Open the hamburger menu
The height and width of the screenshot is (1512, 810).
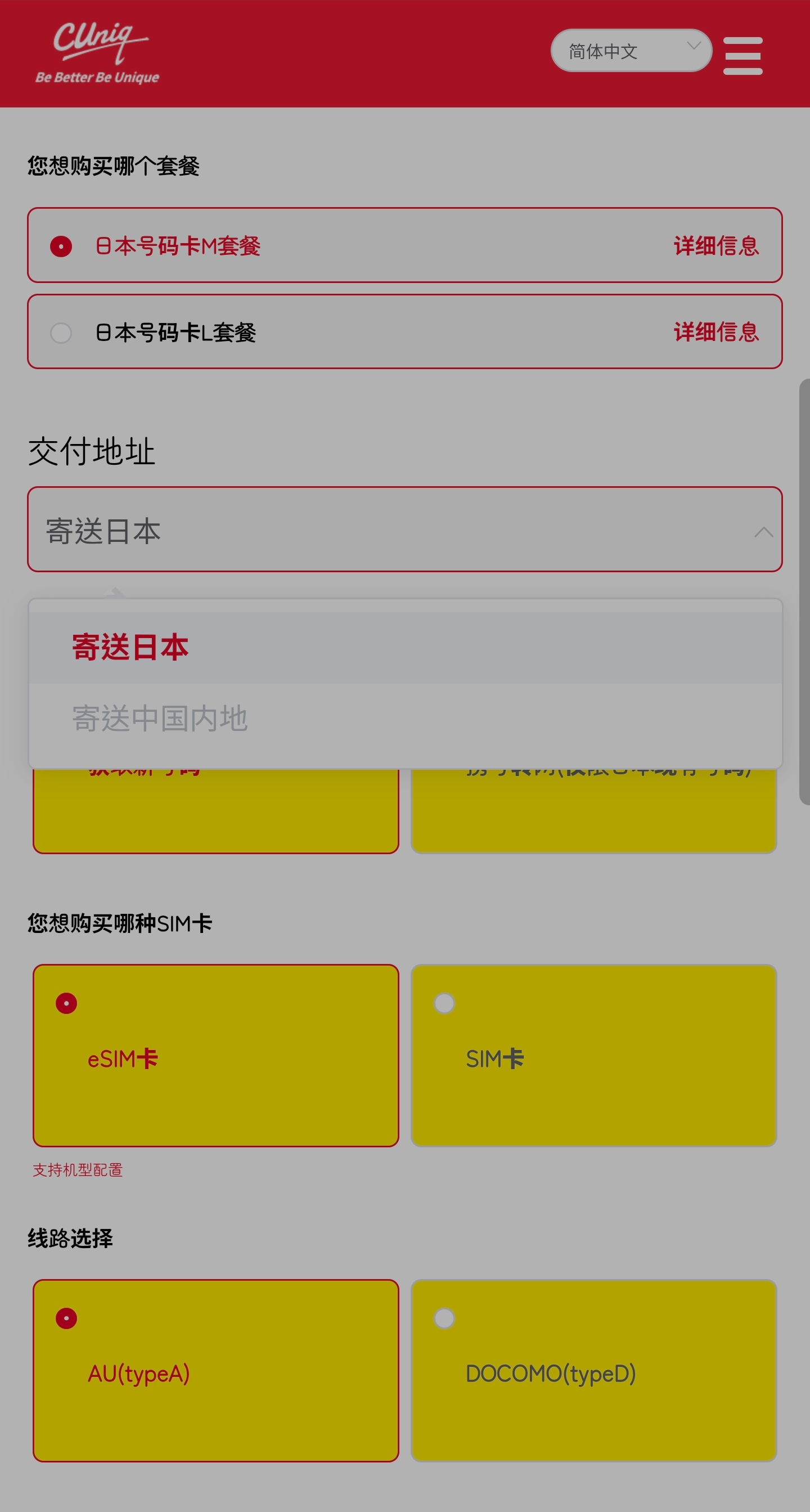click(742, 56)
